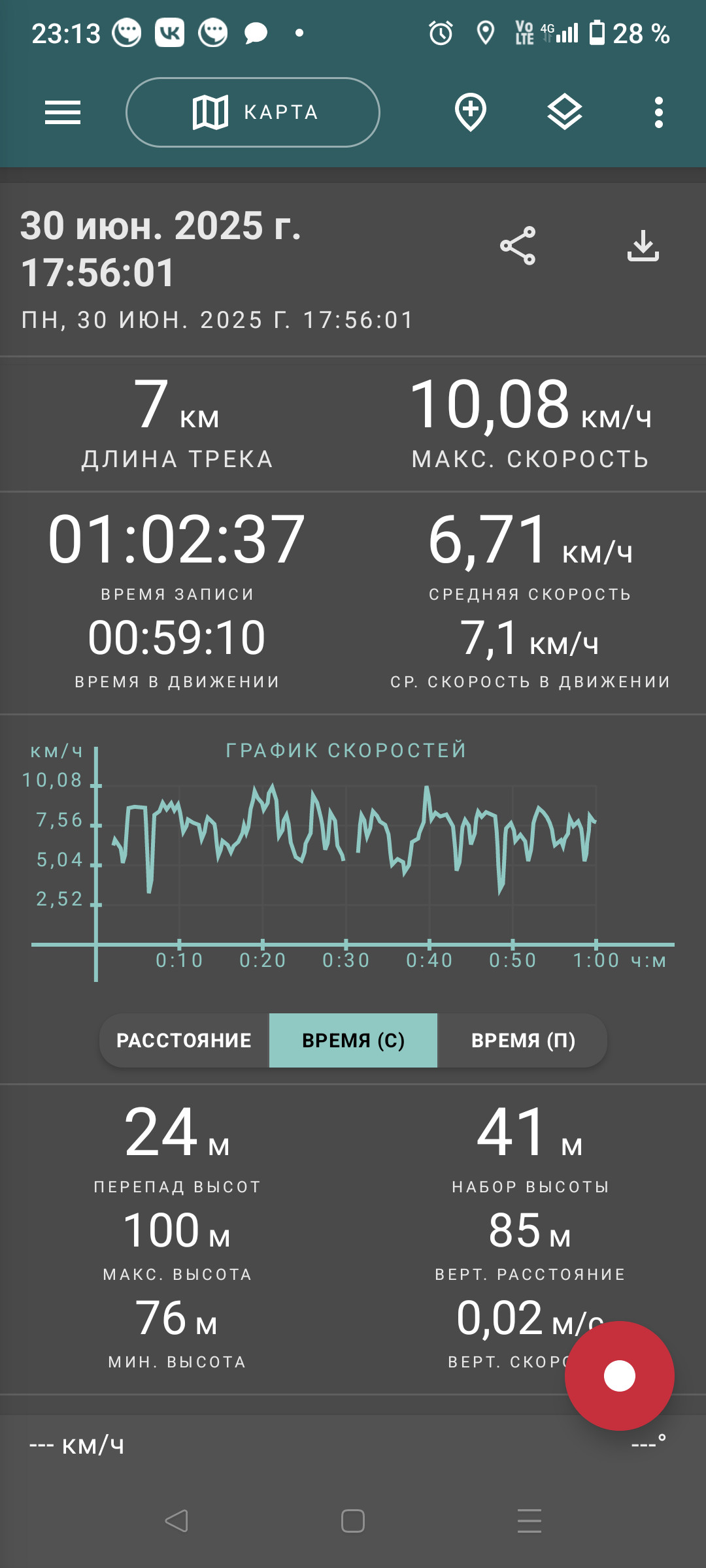Go to the home screen
Screen dimensions: 706x1568
click(x=353, y=1521)
